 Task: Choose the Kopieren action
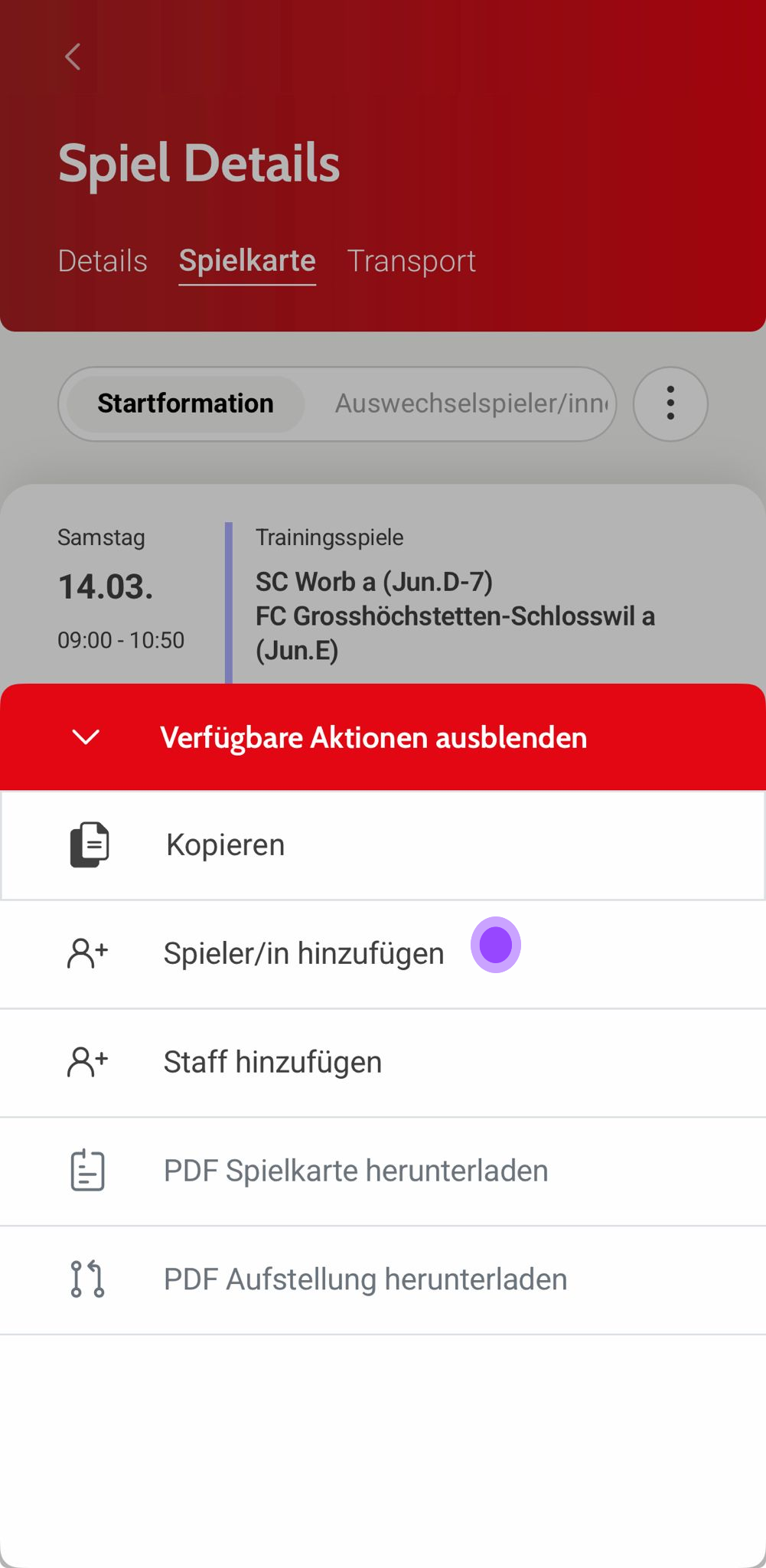pos(226,845)
